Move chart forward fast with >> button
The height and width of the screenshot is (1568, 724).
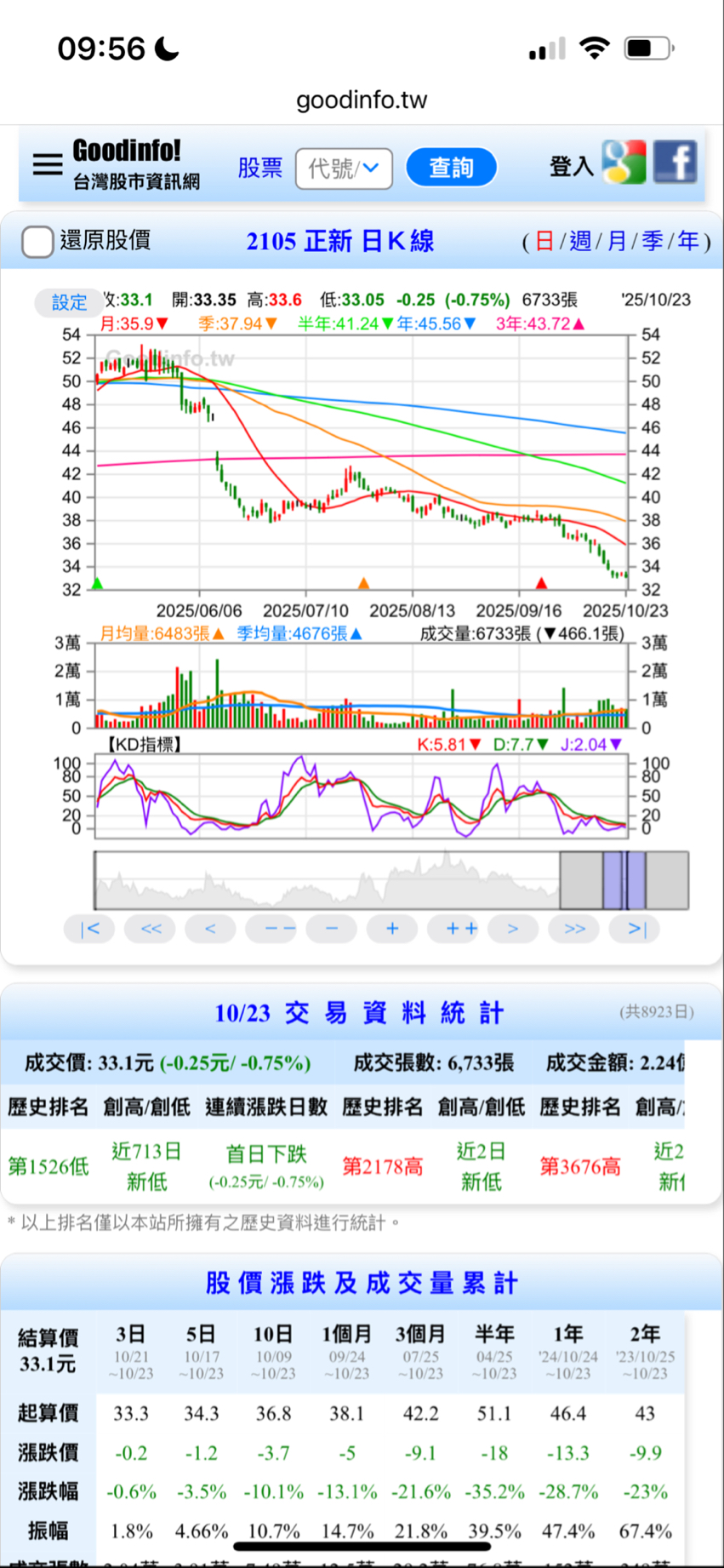pyautogui.click(x=574, y=929)
